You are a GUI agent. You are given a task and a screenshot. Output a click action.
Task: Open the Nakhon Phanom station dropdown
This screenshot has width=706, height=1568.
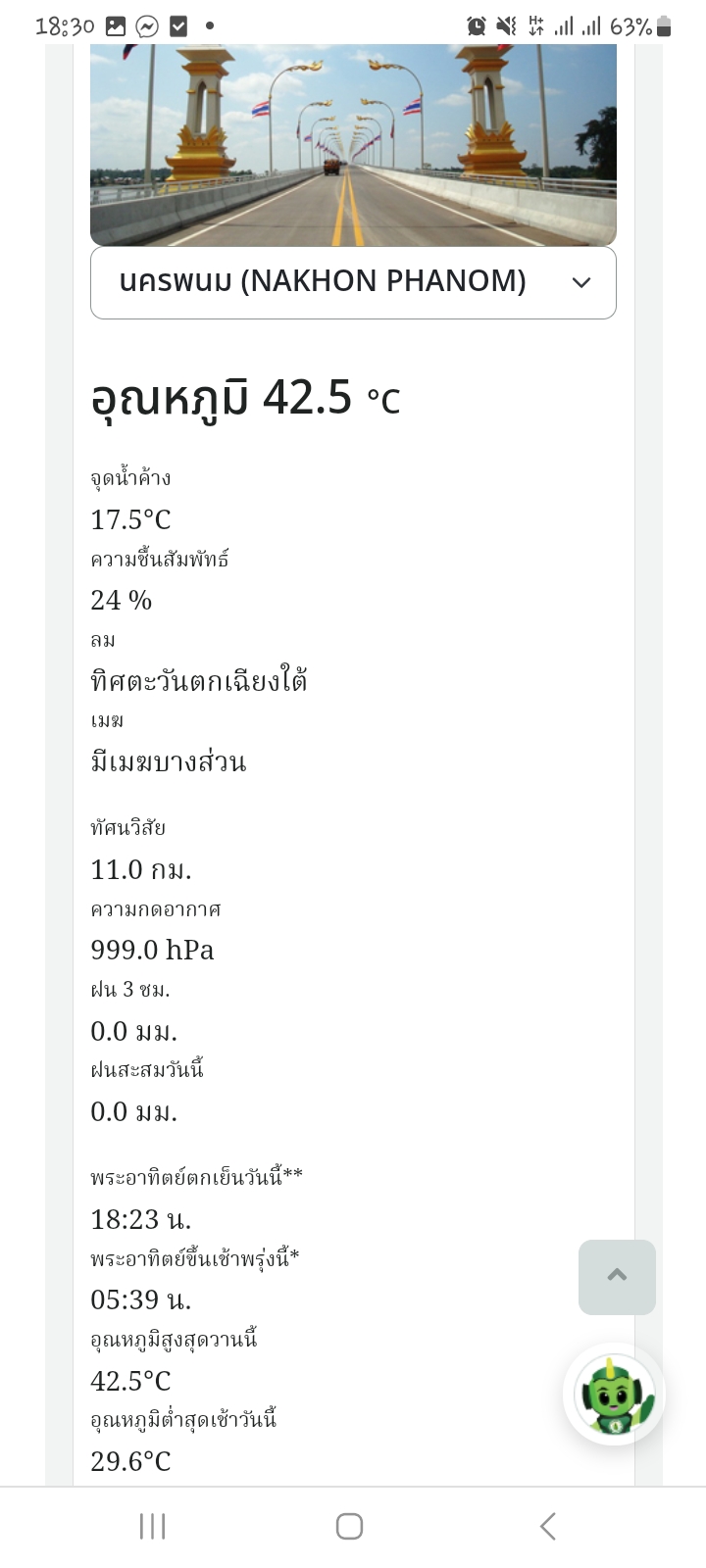(353, 282)
